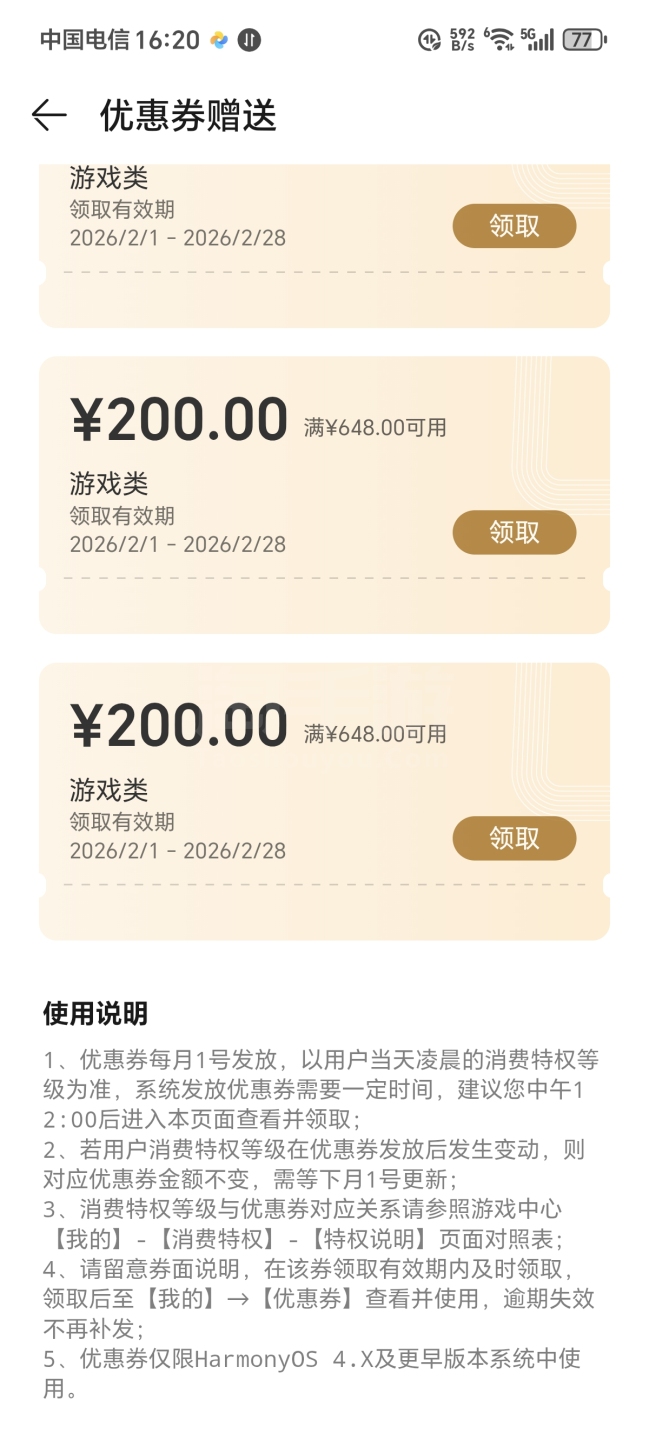Viewport: 649px width, 1440px height.
Task: Claim the ¥200.00 coupon directly above 使用说明
Action: pos(514,838)
